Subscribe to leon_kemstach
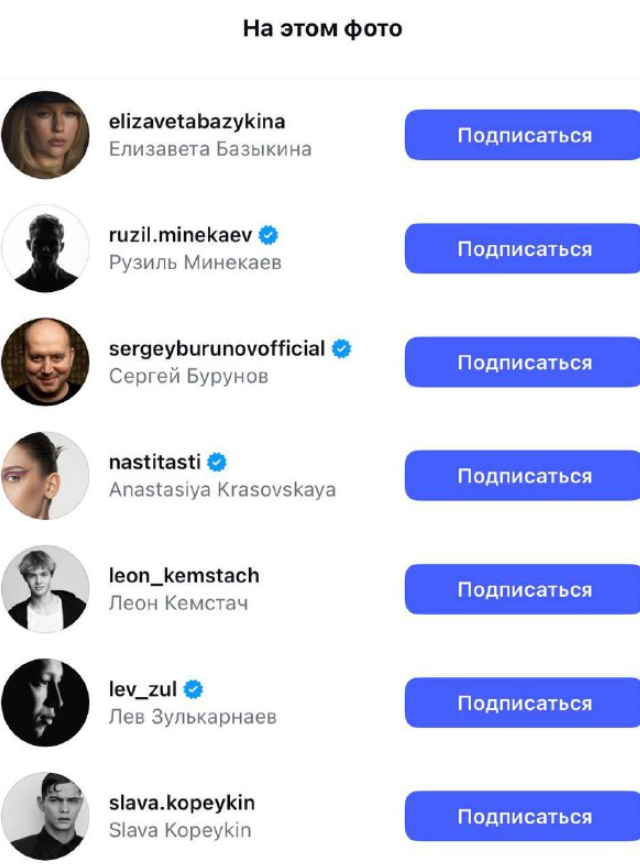Image resolution: width=640 pixels, height=867 pixels. coord(523,589)
